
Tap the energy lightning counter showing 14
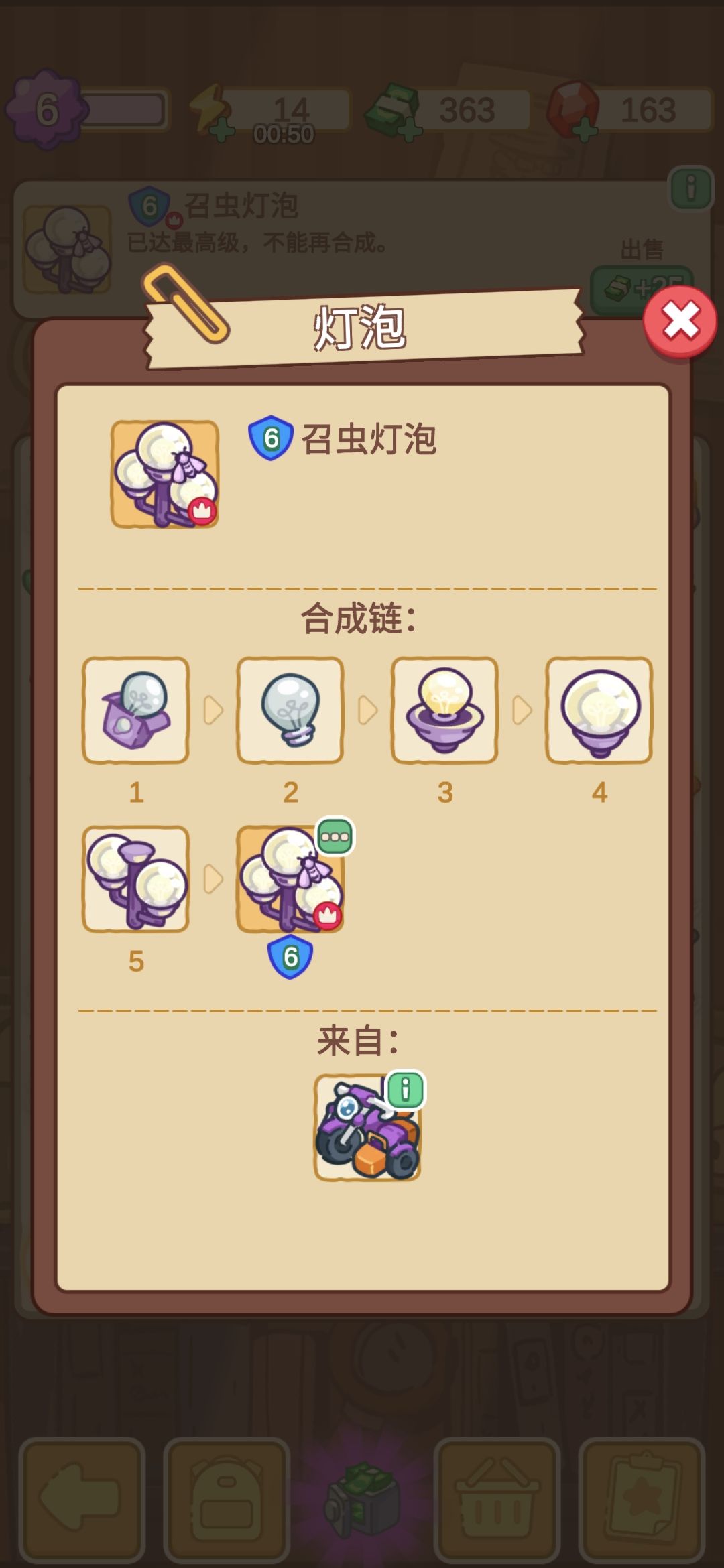tap(282, 106)
